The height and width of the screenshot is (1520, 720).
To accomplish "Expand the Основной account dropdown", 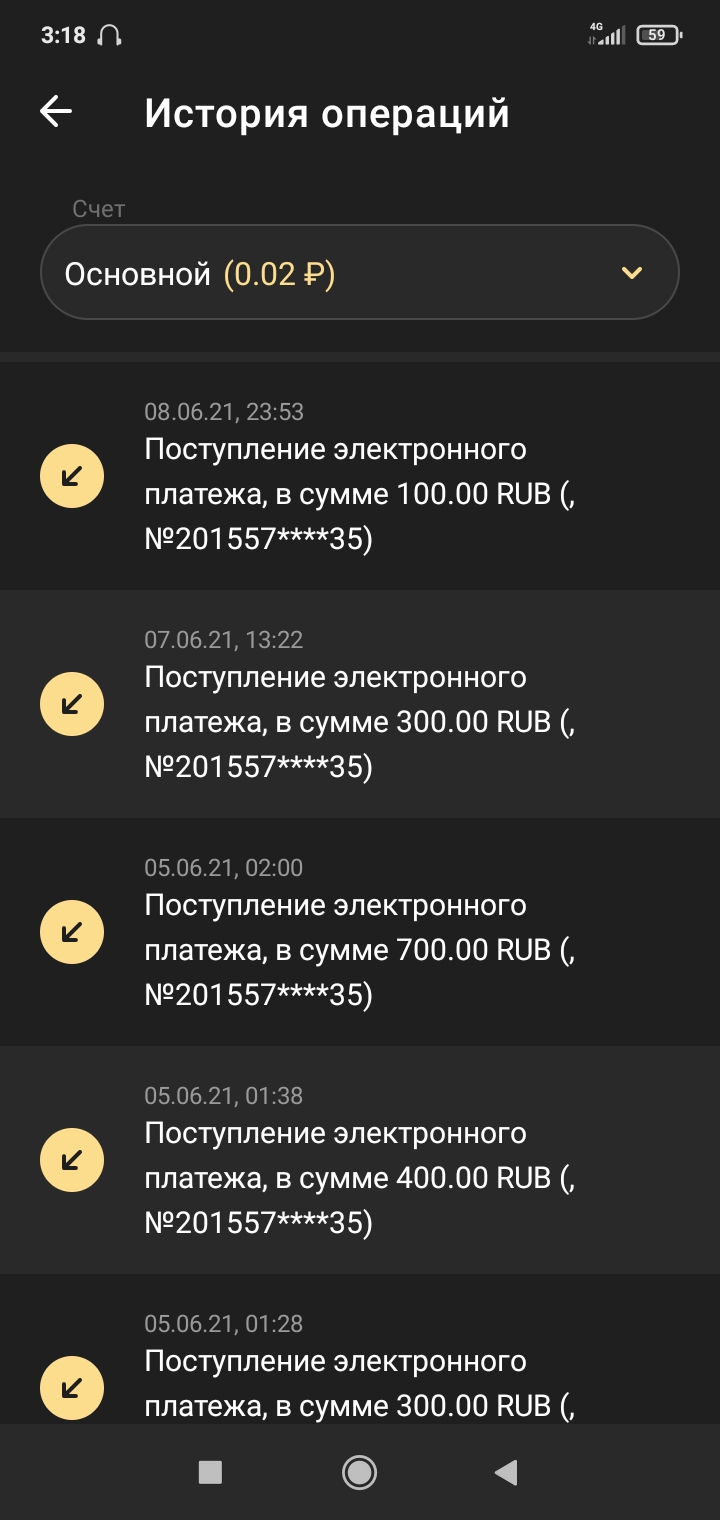I will pyautogui.click(x=360, y=273).
